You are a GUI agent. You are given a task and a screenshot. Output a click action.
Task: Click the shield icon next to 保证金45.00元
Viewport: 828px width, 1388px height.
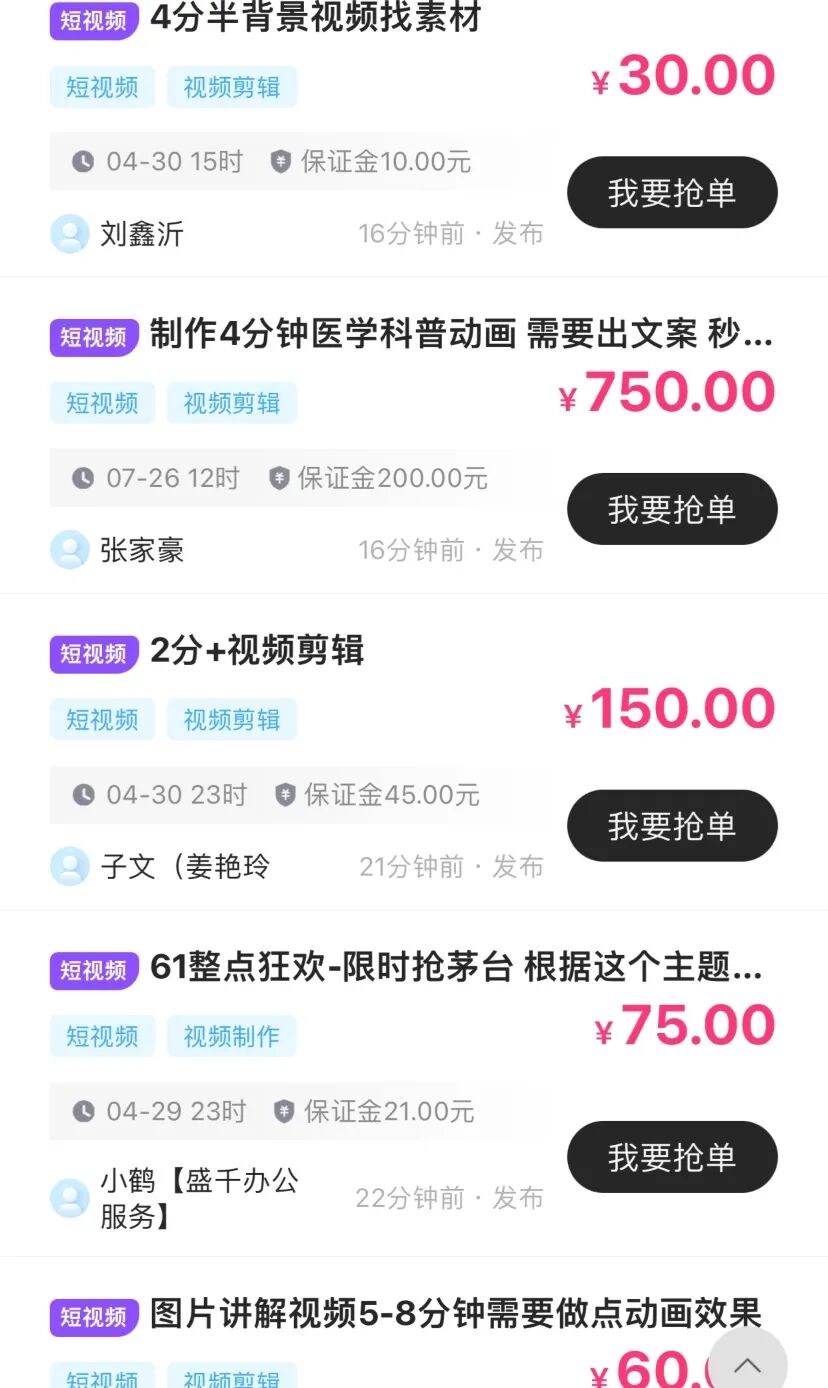pyautogui.click(x=283, y=795)
